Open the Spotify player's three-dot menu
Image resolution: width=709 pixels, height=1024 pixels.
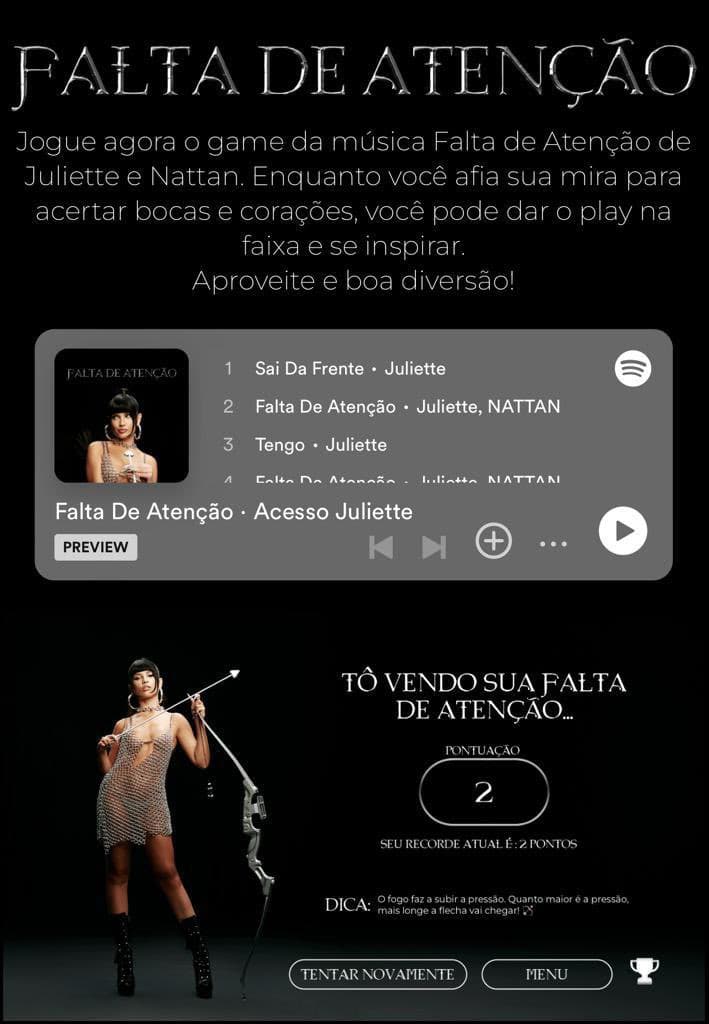[553, 544]
